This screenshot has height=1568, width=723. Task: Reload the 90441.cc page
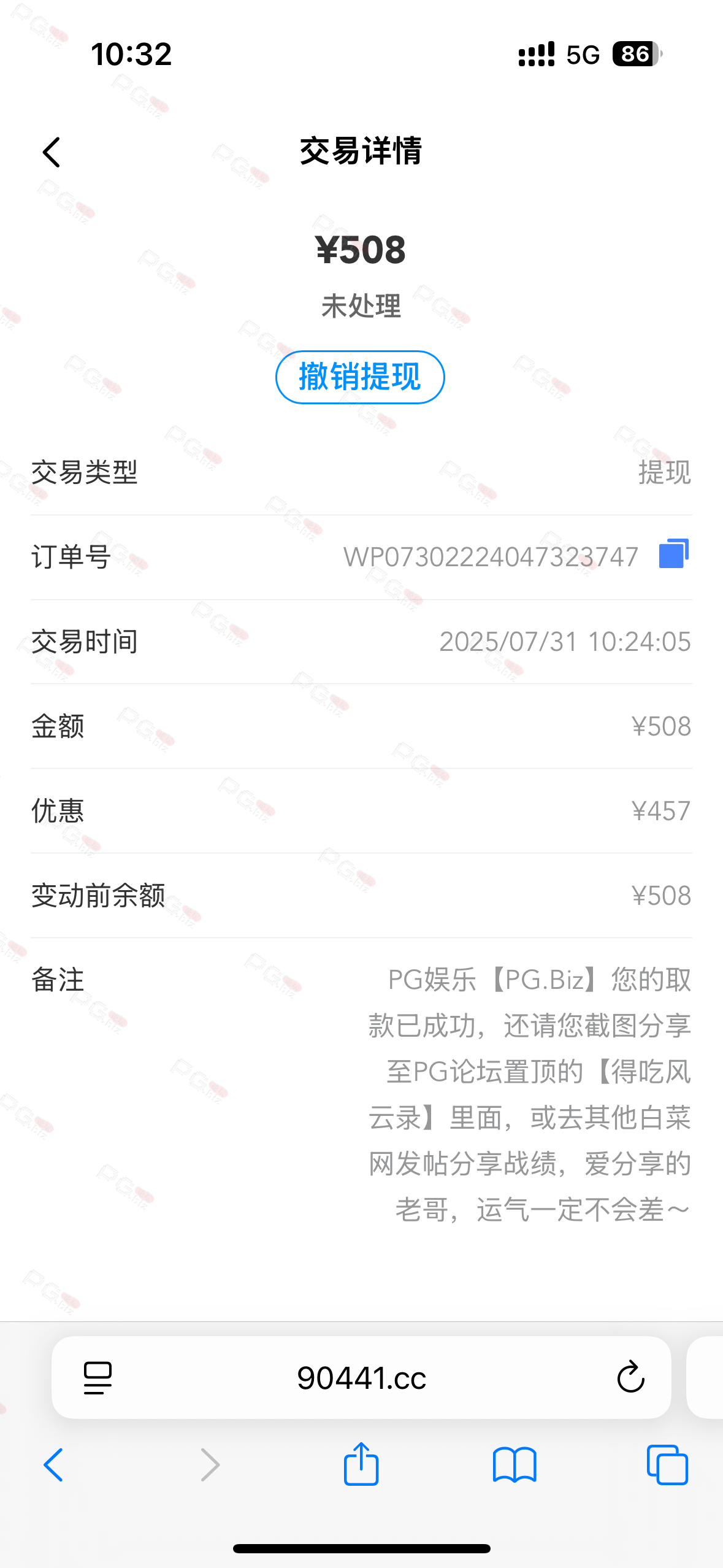(630, 1377)
